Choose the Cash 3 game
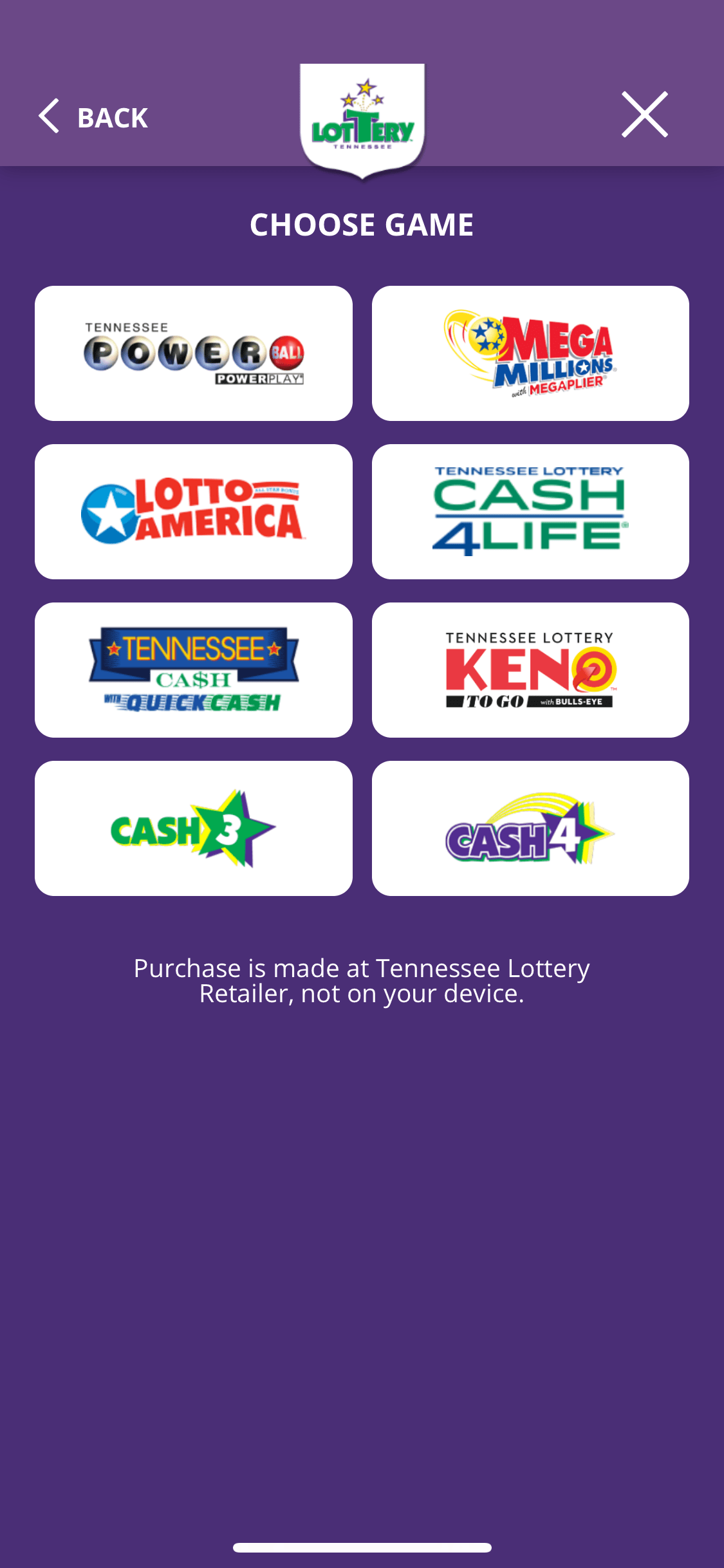 tap(194, 828)
